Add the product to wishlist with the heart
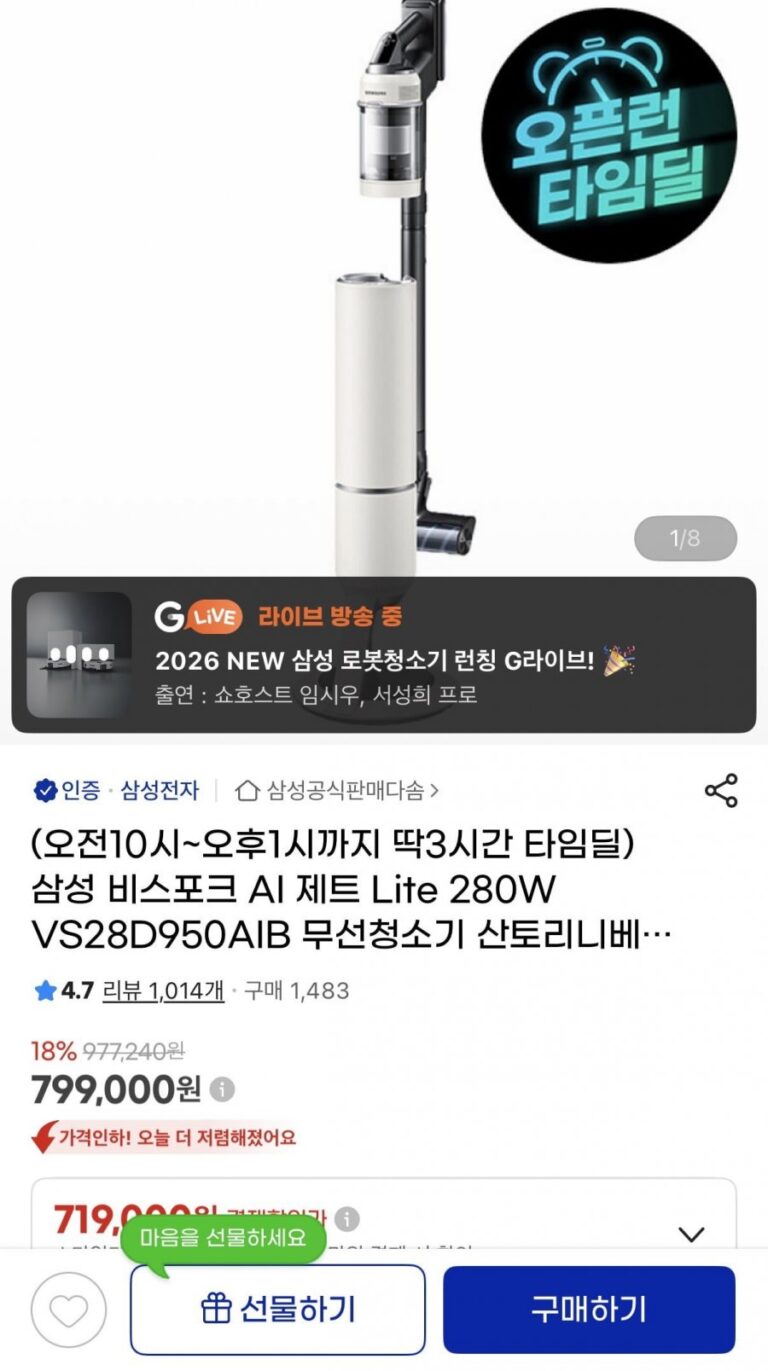This screenshot has height=1371, width=768. [68, 1310]
